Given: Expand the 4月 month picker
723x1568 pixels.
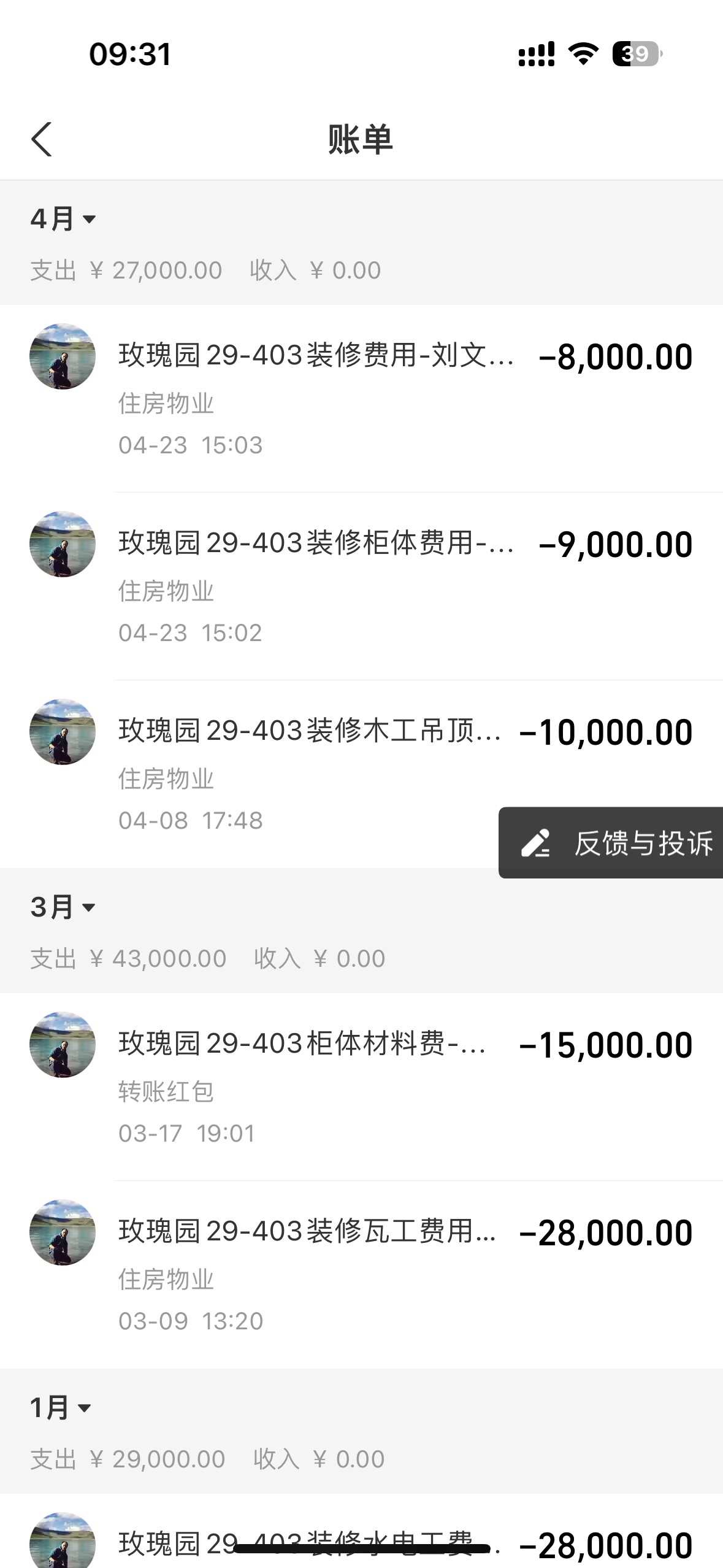Looking at the screenshot, I should [63, 219].
